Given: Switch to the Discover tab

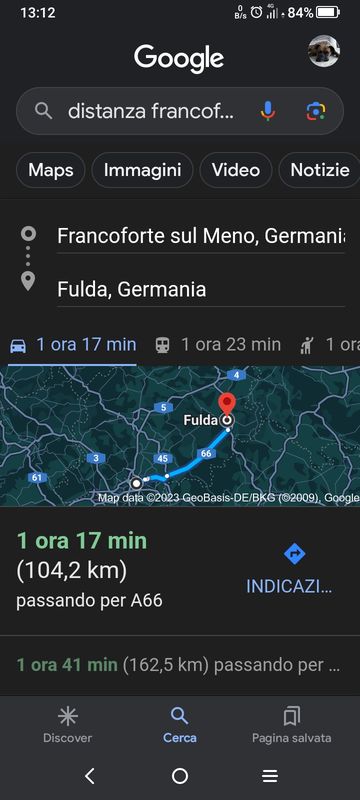Looking at the screenshot, I should [x=67, y=726].
